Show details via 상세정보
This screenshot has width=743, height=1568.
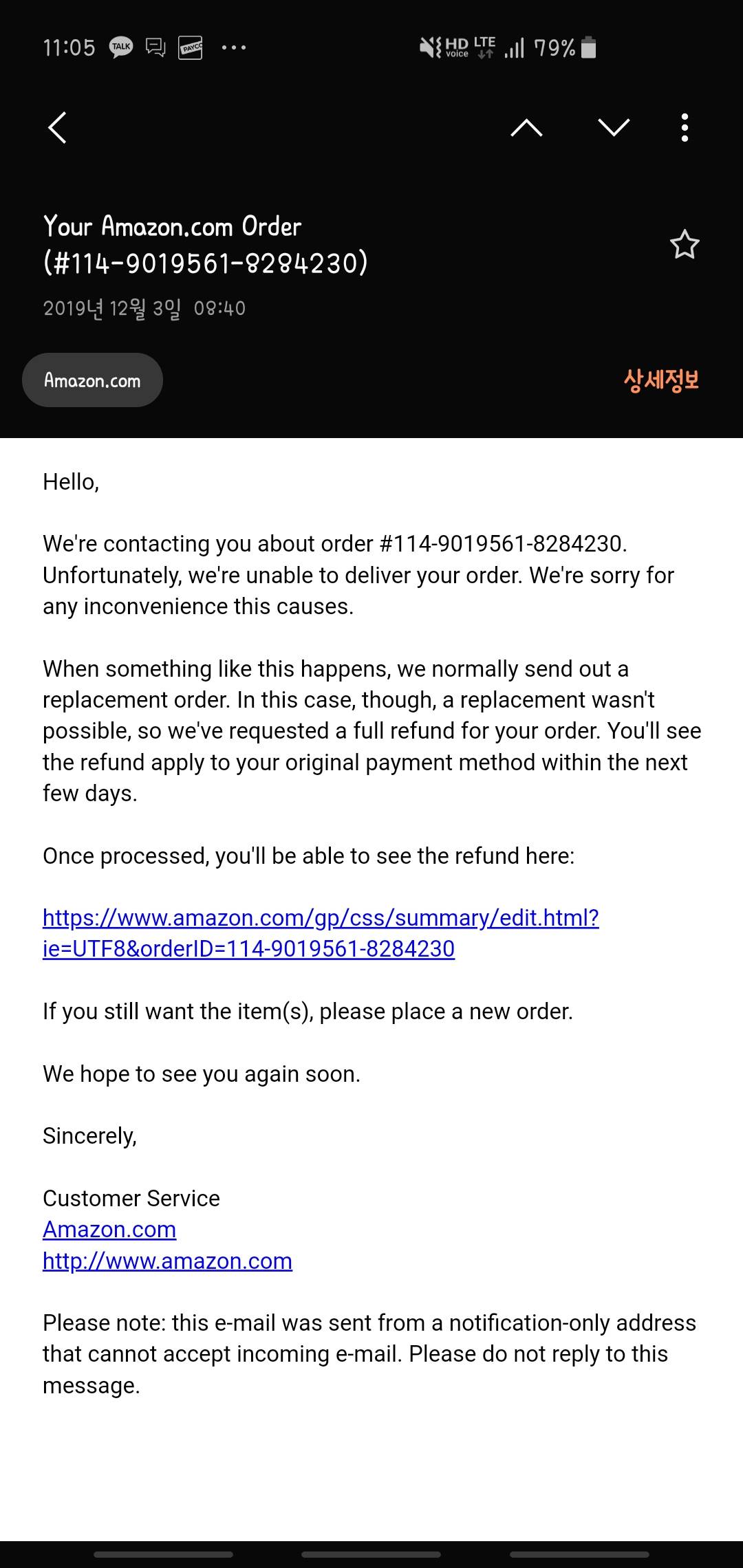[660, 380]
